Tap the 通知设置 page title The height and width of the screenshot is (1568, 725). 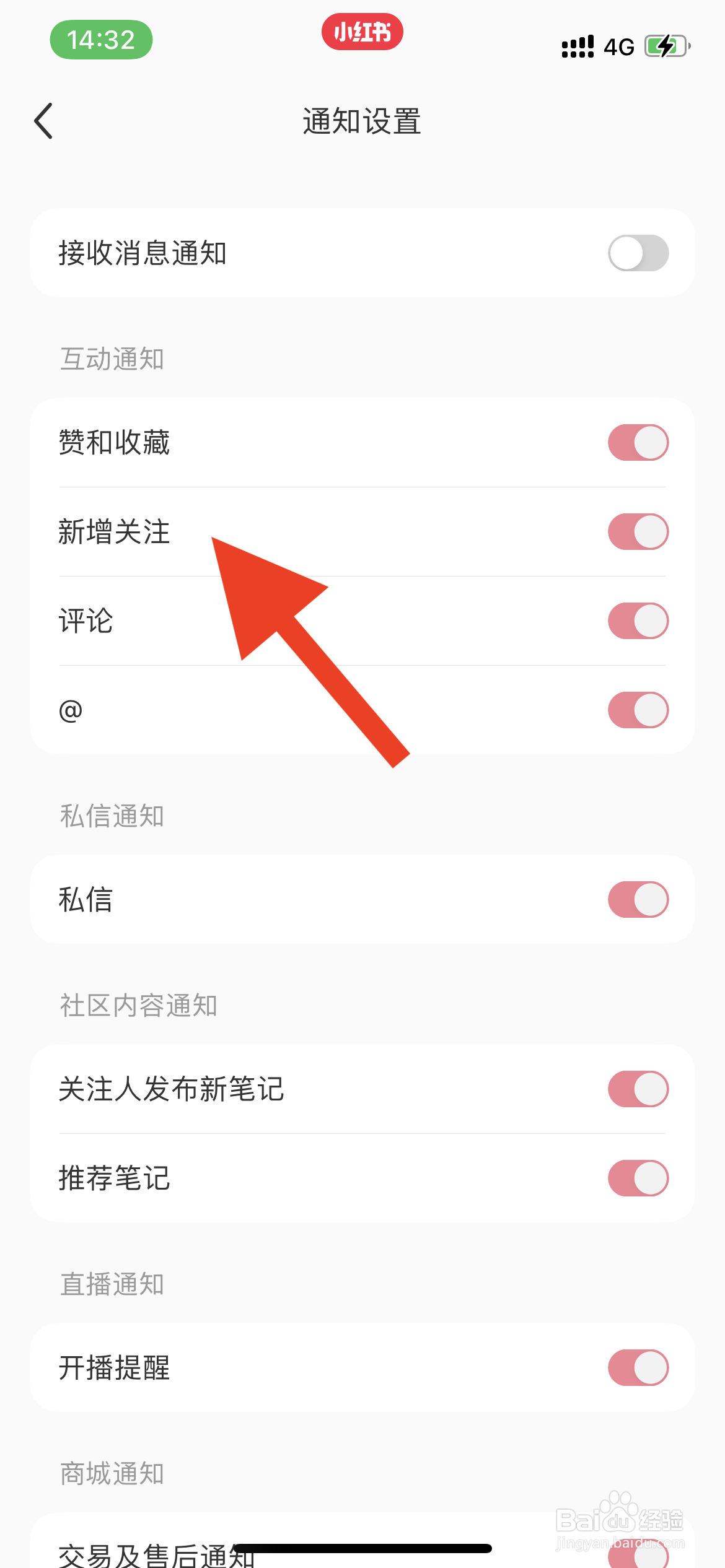(x=362, y=121)
